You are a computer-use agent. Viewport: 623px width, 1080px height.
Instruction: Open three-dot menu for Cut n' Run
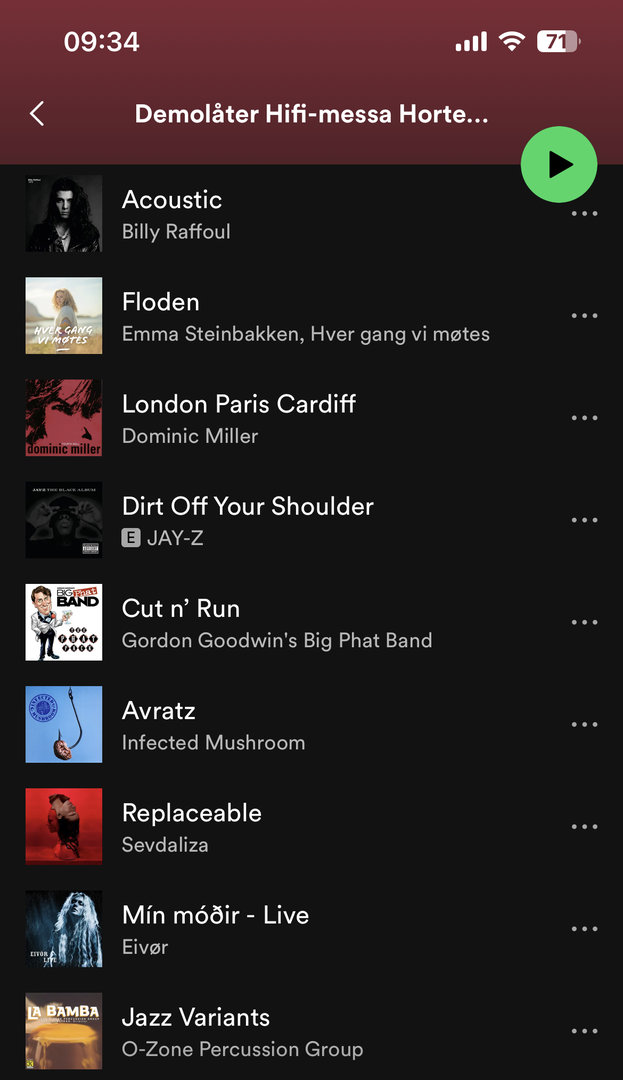(584, 622)
